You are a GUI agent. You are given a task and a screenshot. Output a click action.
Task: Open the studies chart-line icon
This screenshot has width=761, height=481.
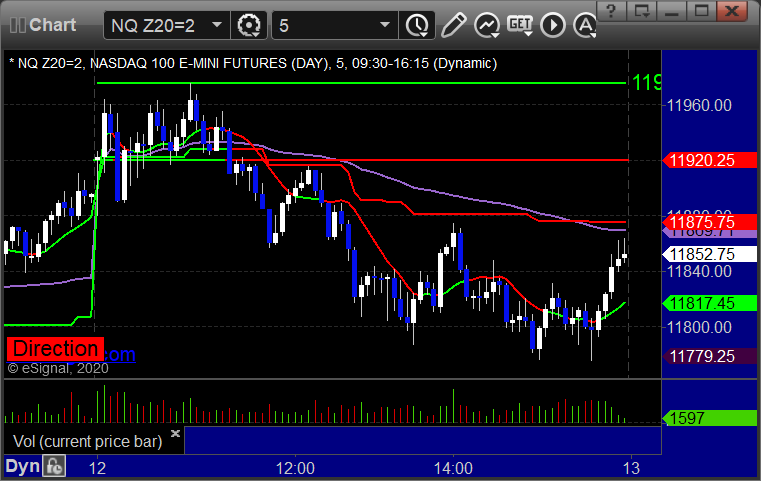pos(487,23)
